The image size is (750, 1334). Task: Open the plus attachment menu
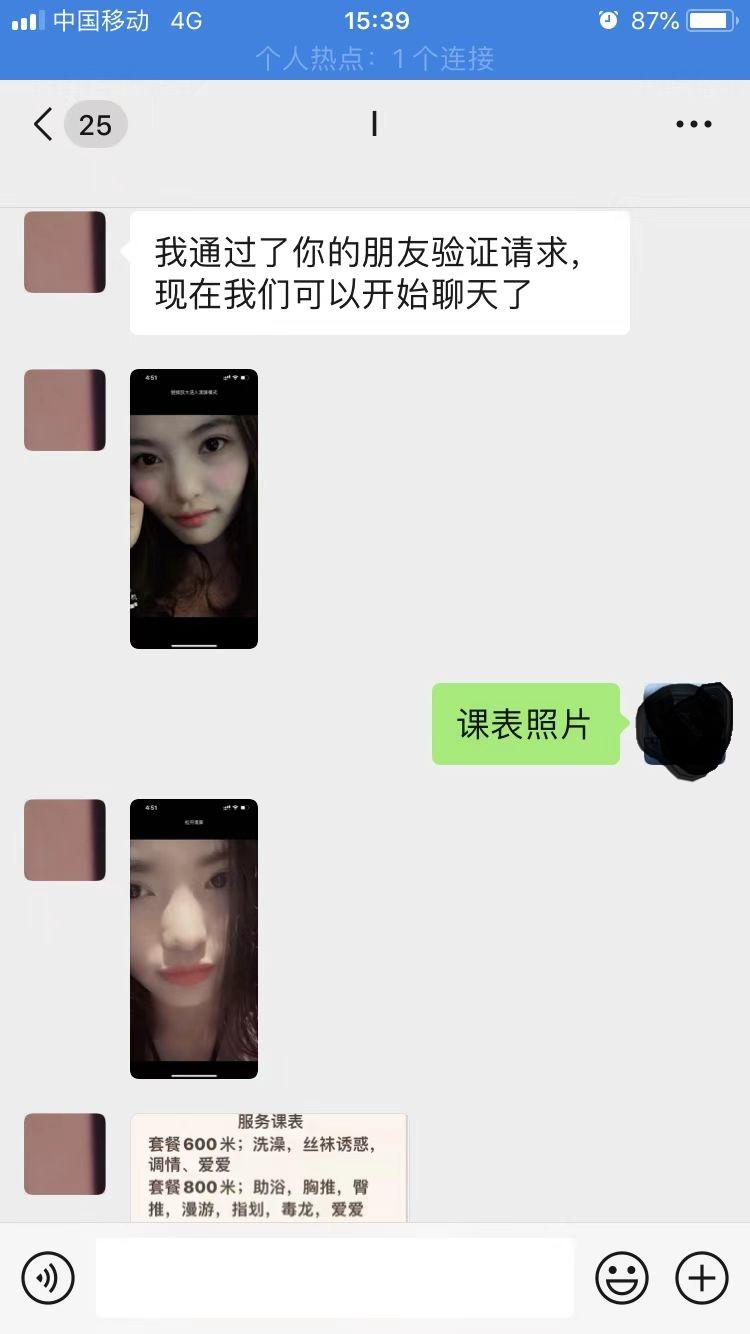(x=701, y=1277)
